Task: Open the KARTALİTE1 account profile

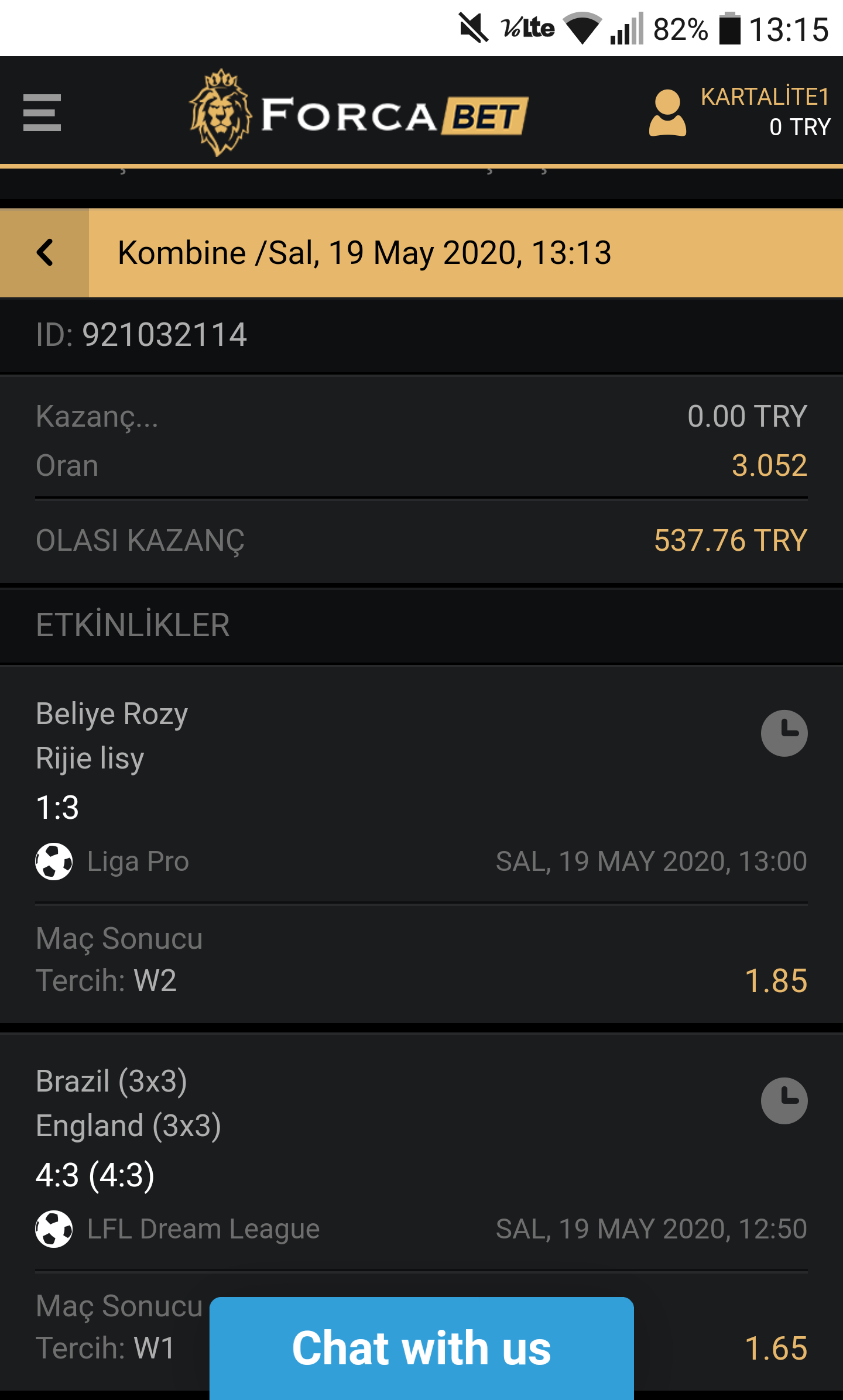Action: [x=667, y=112]
